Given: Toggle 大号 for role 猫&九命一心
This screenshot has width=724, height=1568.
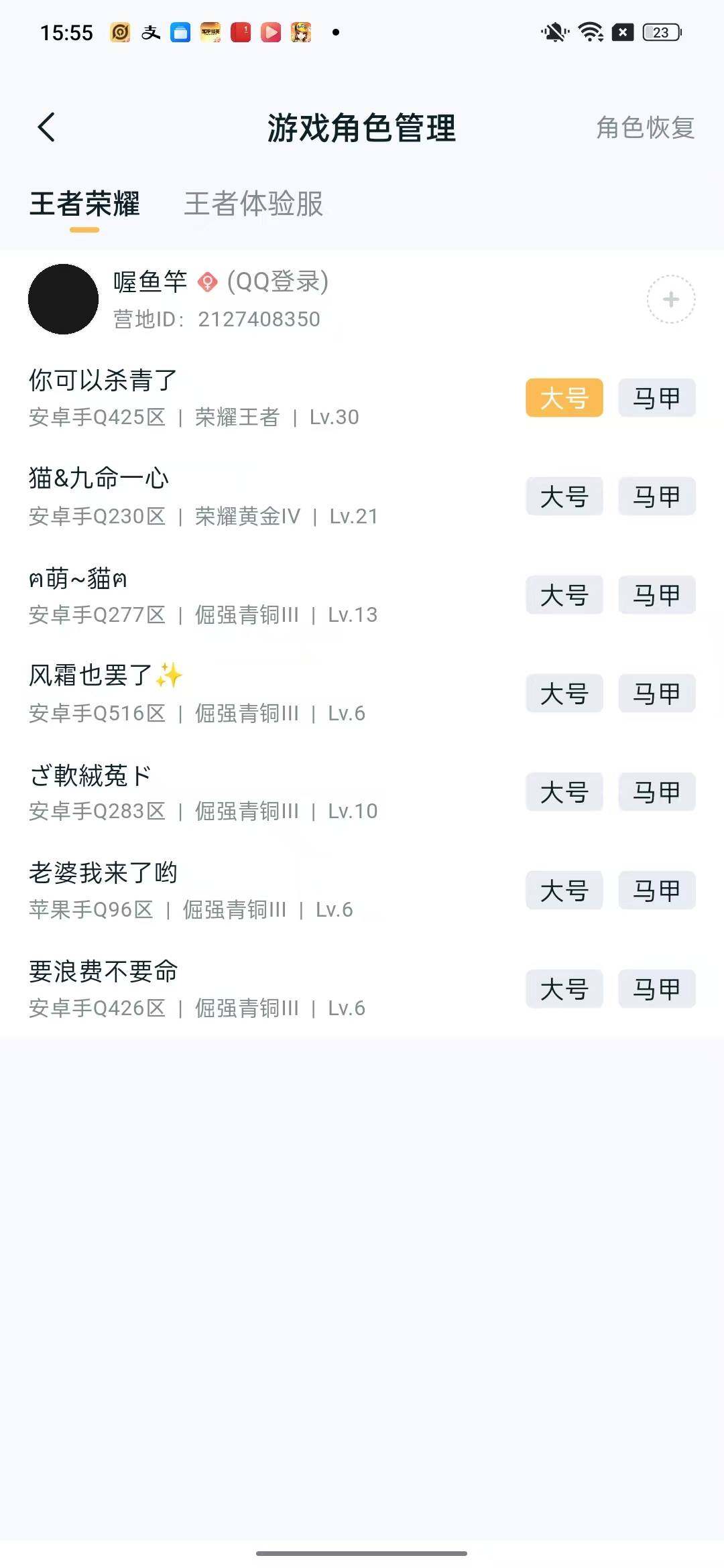Looking at the screenshot, I should [x=564, y=496].
